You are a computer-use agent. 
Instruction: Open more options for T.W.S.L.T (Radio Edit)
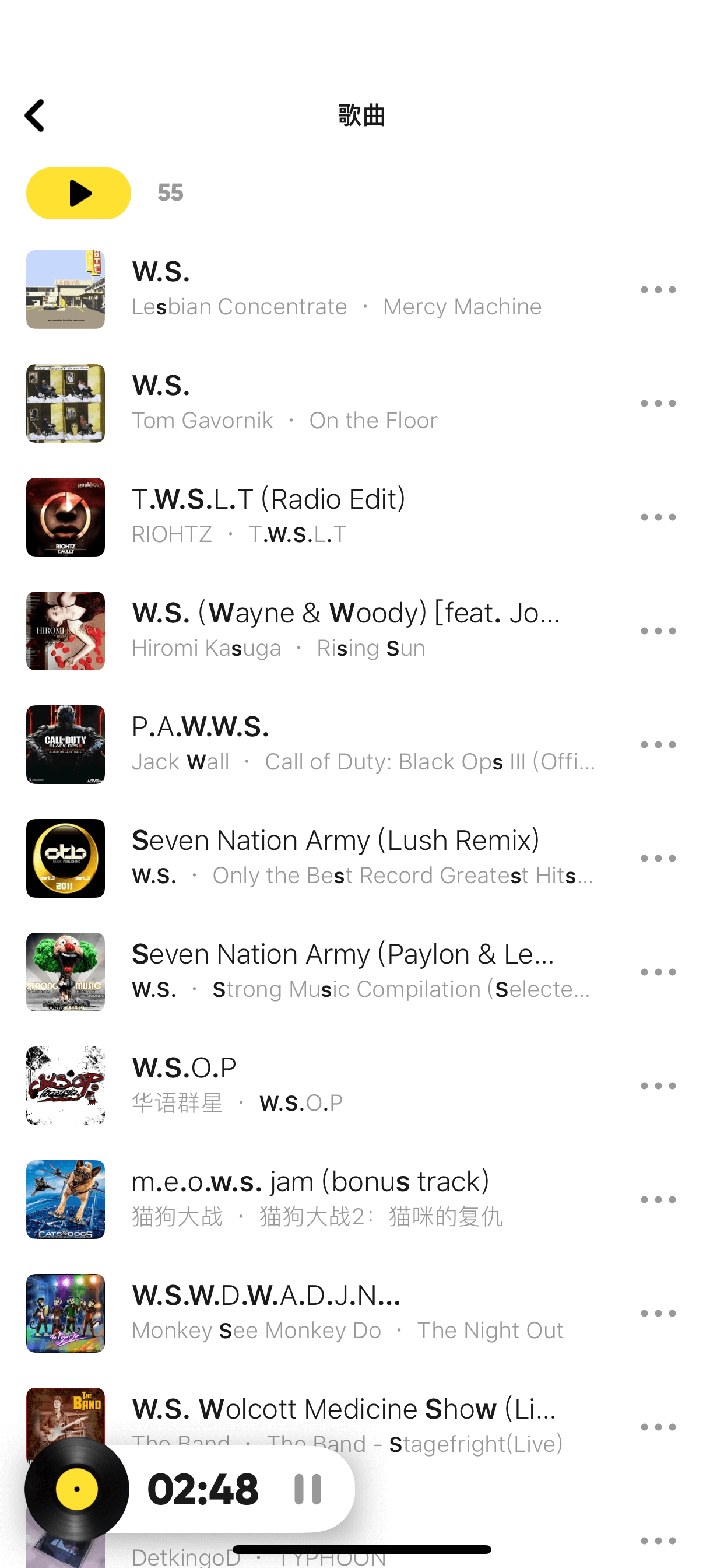point(658,517)
